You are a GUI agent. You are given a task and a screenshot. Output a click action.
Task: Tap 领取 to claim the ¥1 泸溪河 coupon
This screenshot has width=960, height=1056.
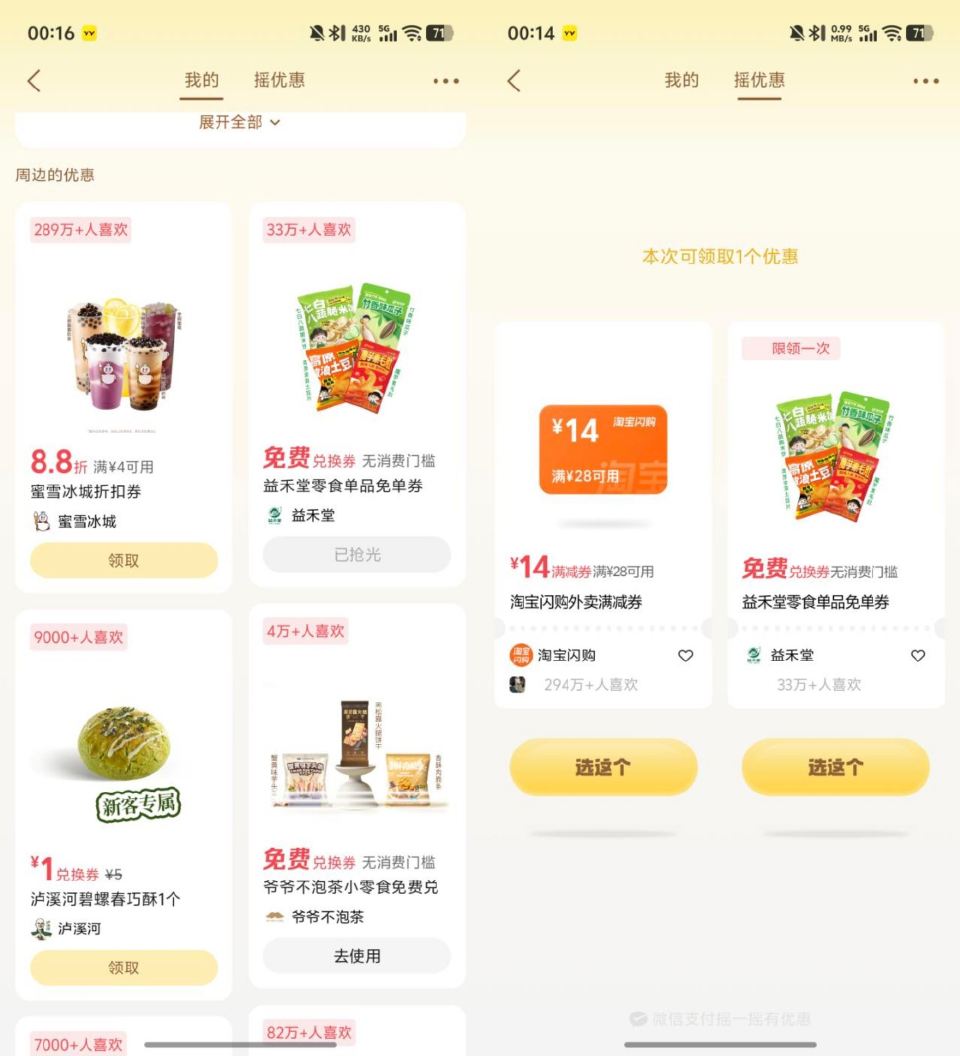pos(124,967)
